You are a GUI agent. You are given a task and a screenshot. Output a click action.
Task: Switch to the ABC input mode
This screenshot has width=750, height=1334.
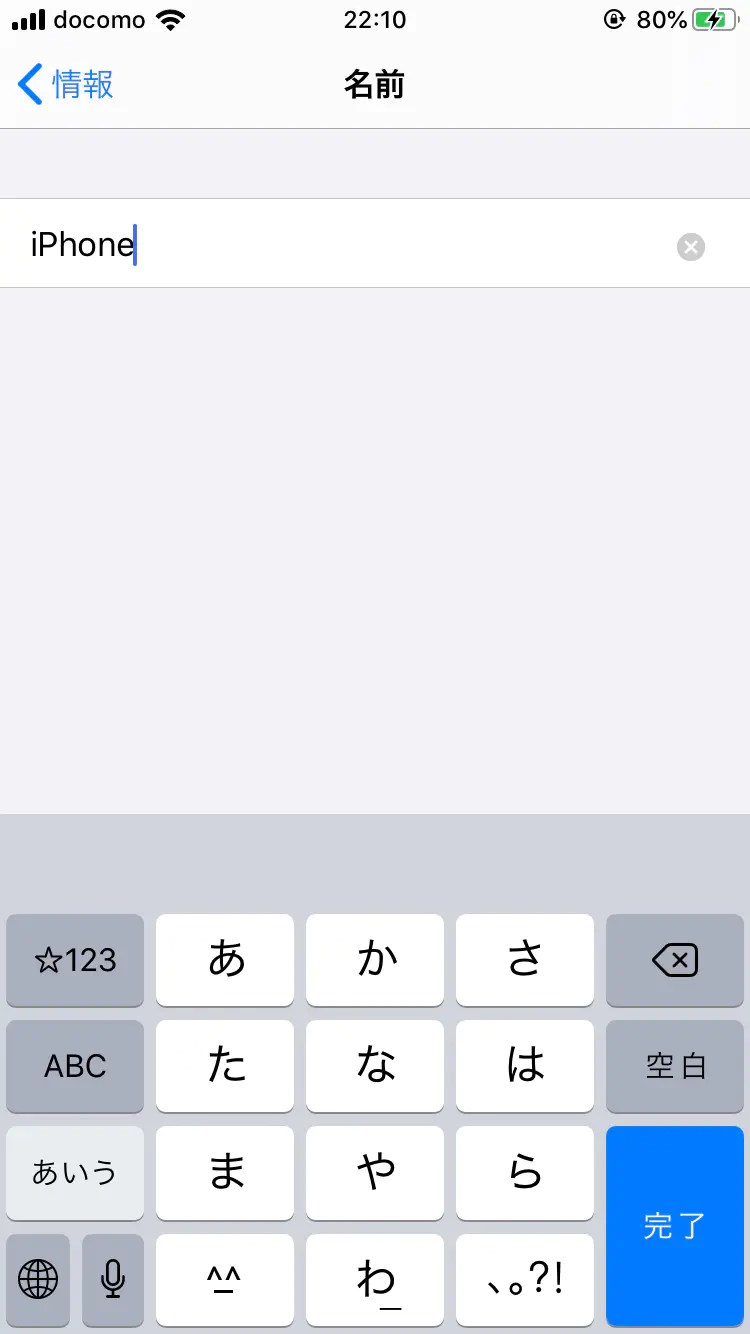click(x=75, y=1066)
